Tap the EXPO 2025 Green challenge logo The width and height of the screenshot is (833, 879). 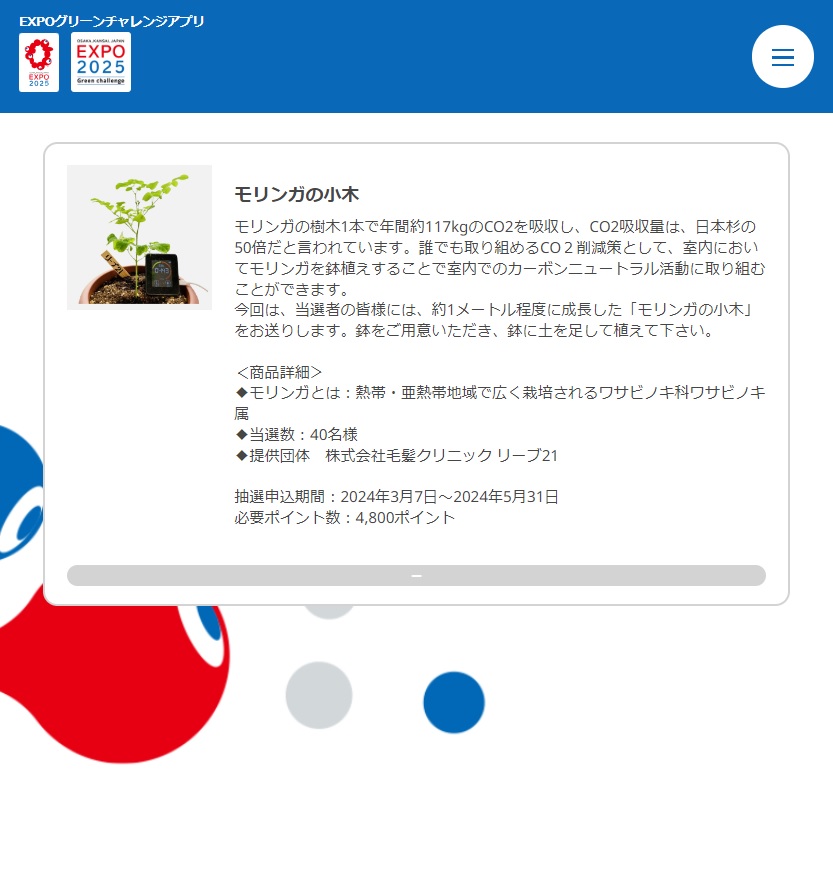coord(101,62)
